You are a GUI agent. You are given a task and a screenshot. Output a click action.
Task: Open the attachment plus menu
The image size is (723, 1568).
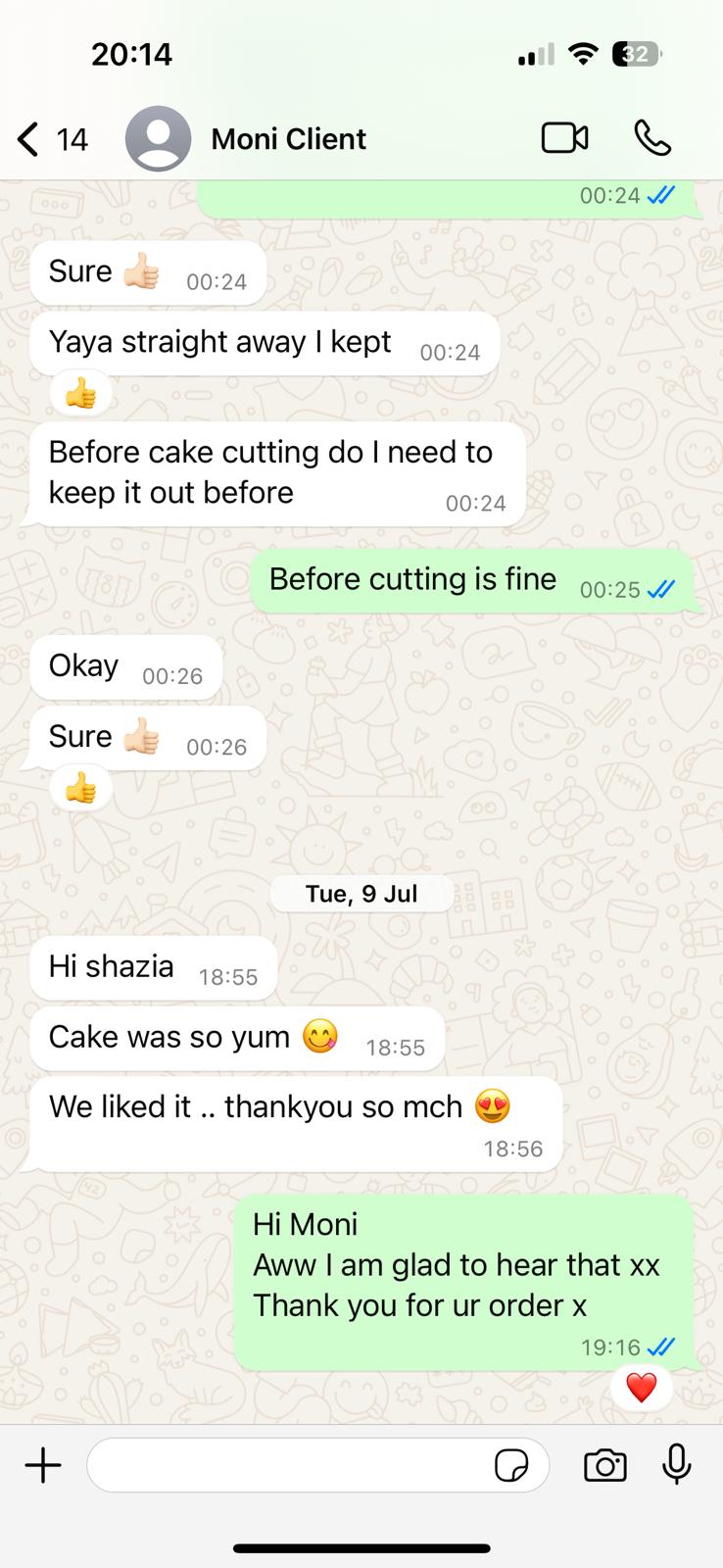tap(42, 1466)
